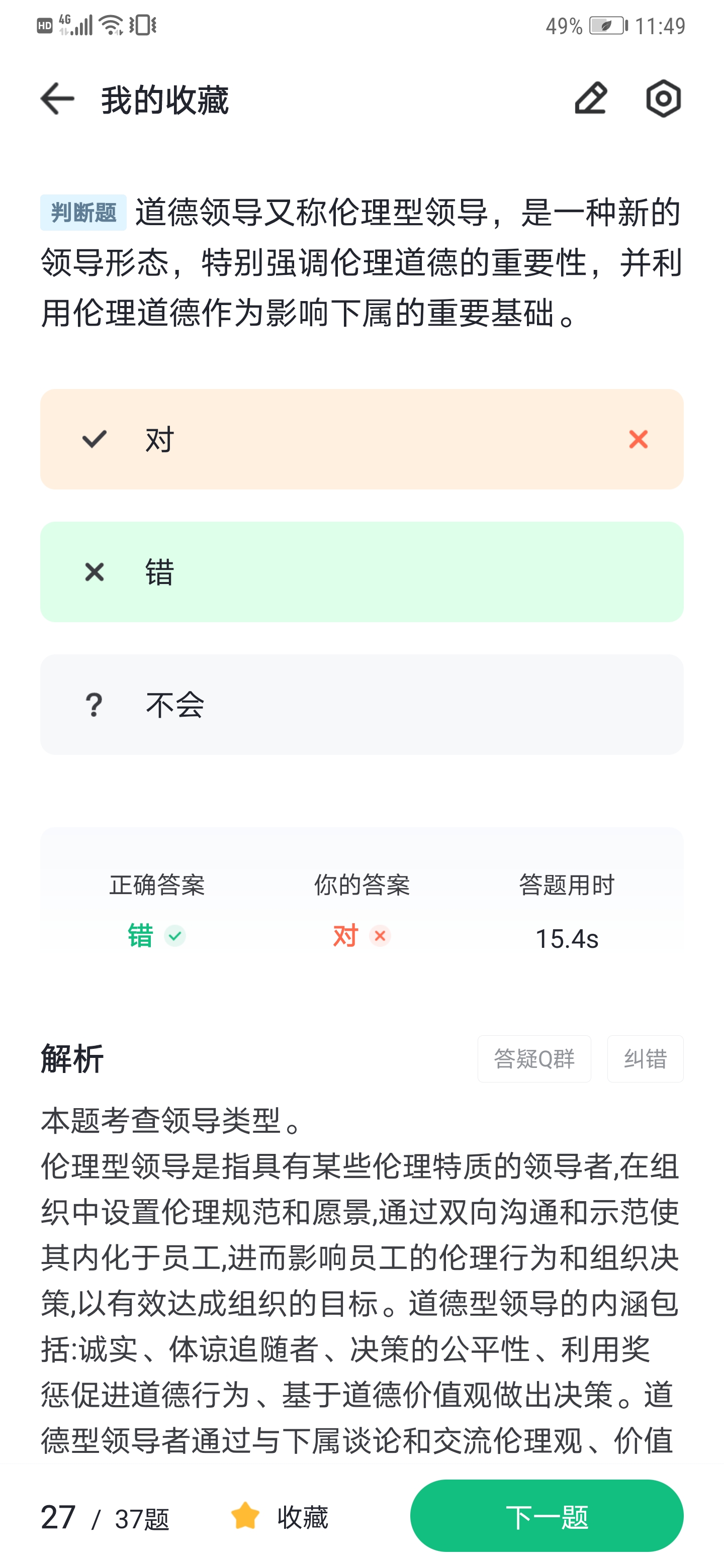Open the 27 / 37题 question list
Viewport: 724px width, 1568px height.
[105, 1517]
